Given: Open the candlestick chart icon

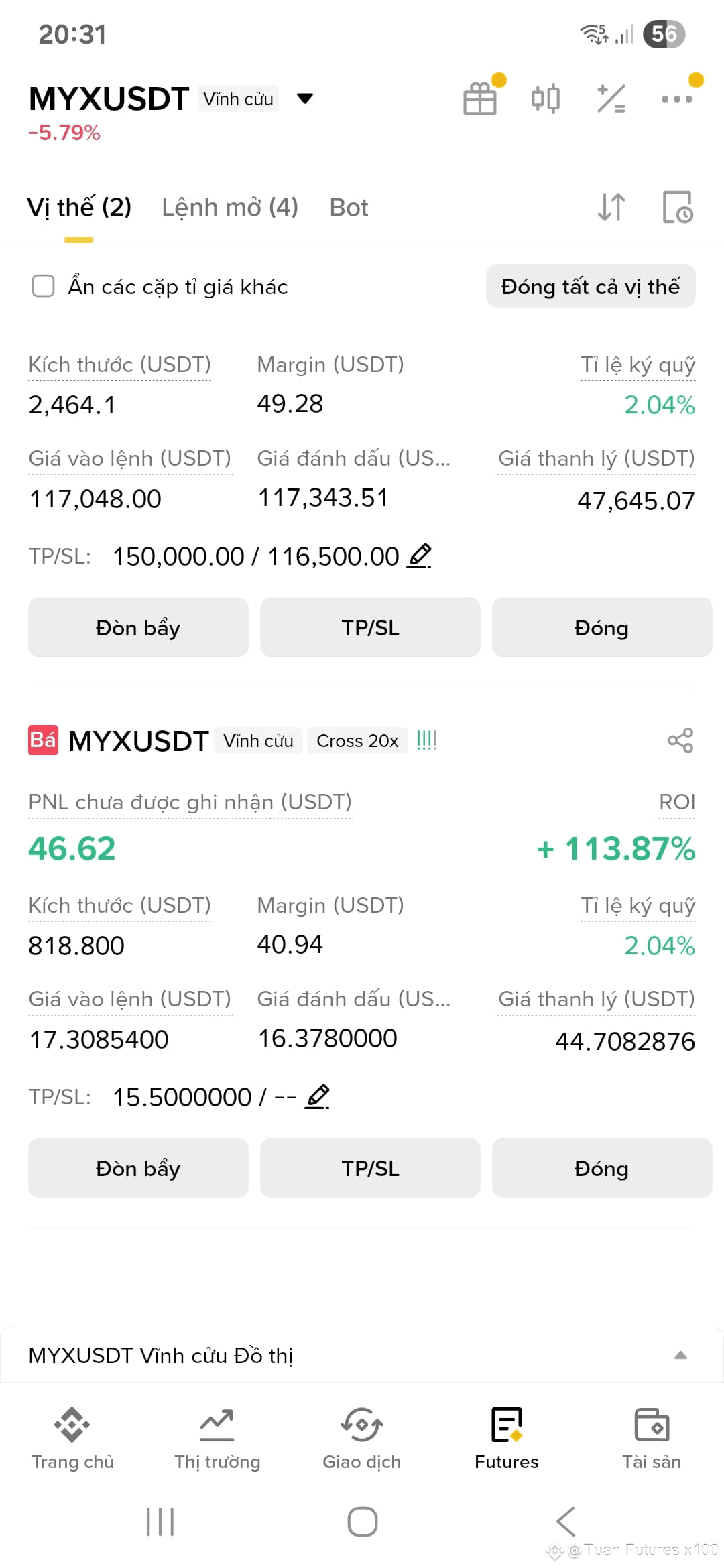Looking at the screenshot, I should click(x=546, y=99).
